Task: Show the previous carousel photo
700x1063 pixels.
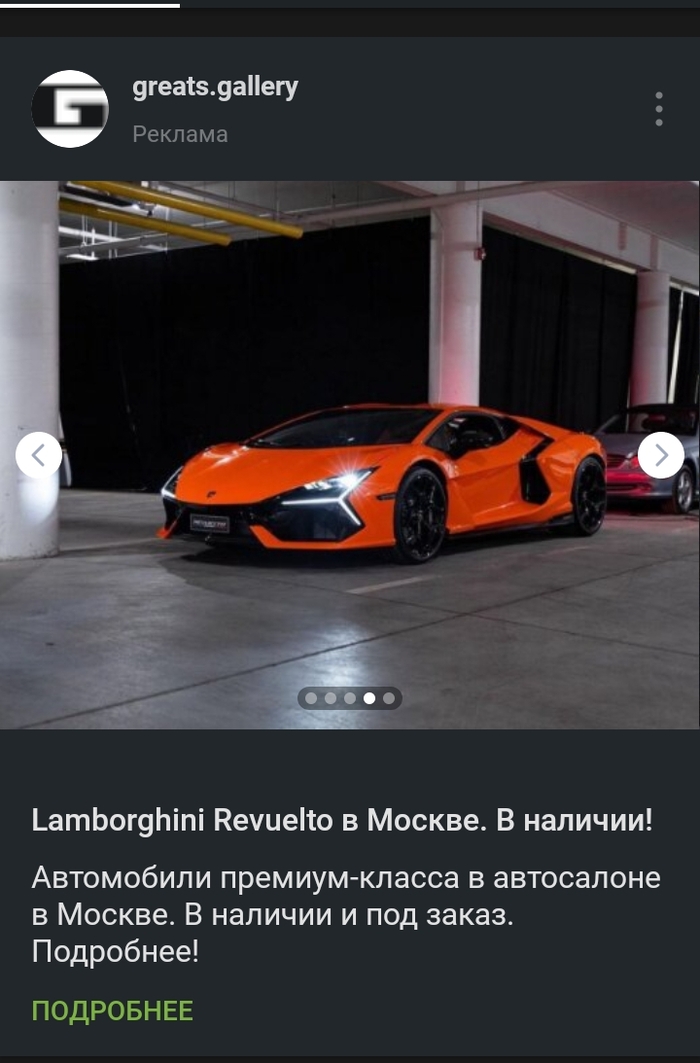Action: pos(39,456)
